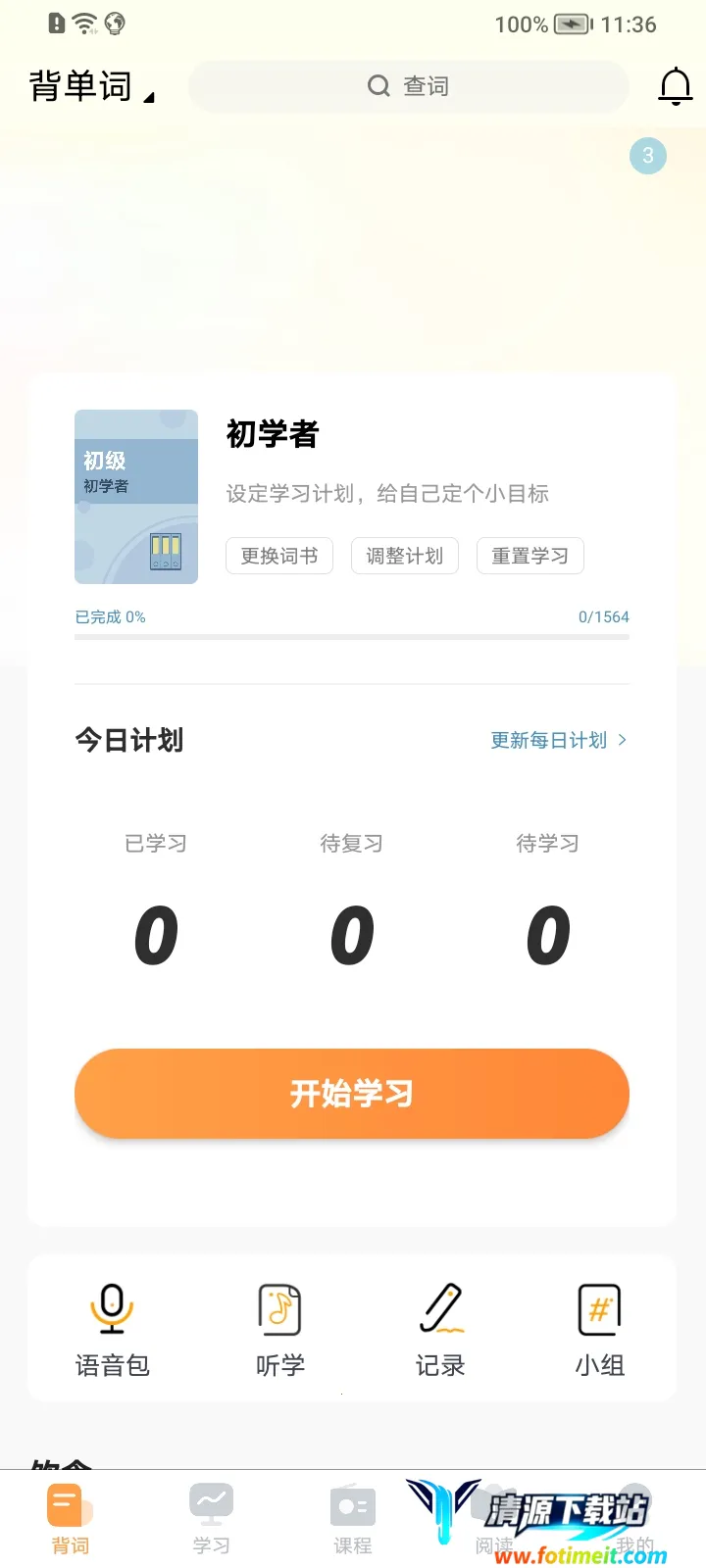Open the 初级 初学者 wordbook cover
706x1568 pixels.
pos(136,497)
